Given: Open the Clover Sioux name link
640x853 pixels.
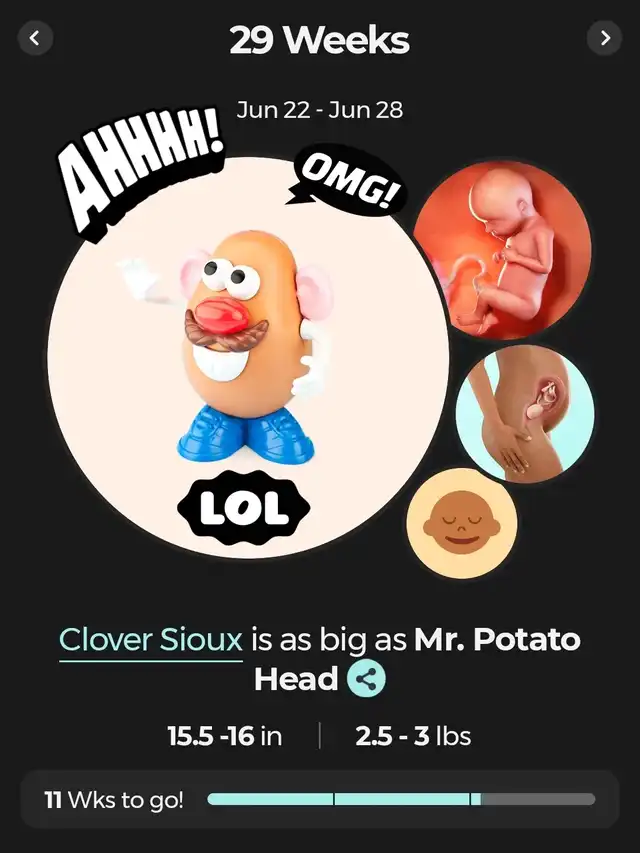Looking at the screenshot, I should (151, 640).
